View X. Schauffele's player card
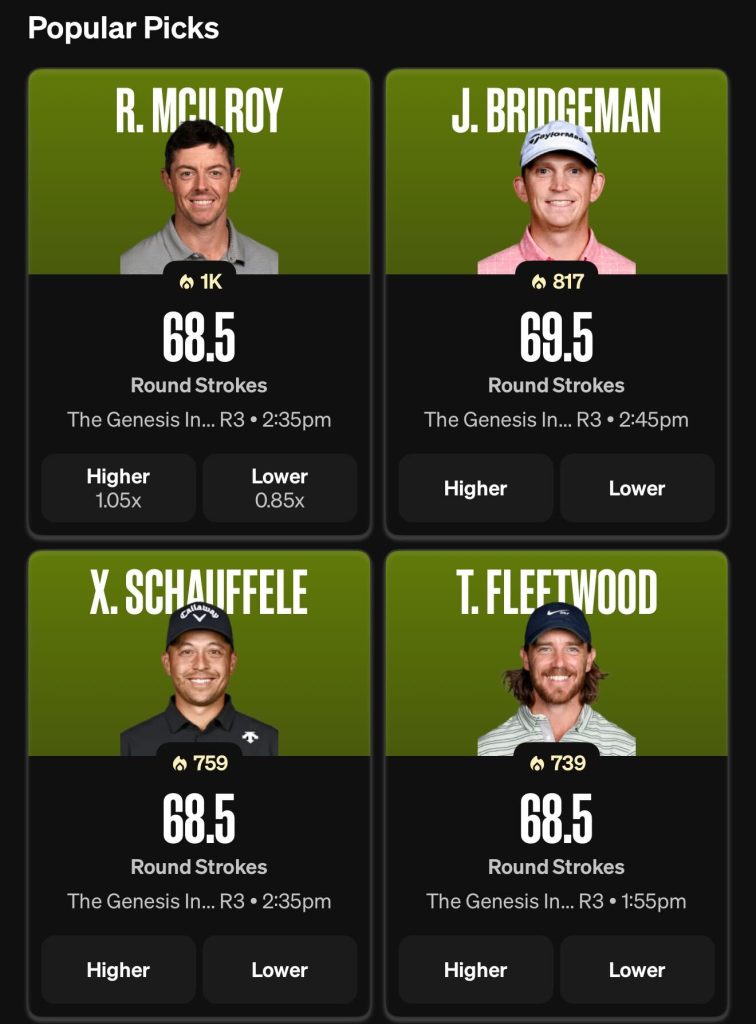This screenshot has height=1024, width=756. [199, 670]
